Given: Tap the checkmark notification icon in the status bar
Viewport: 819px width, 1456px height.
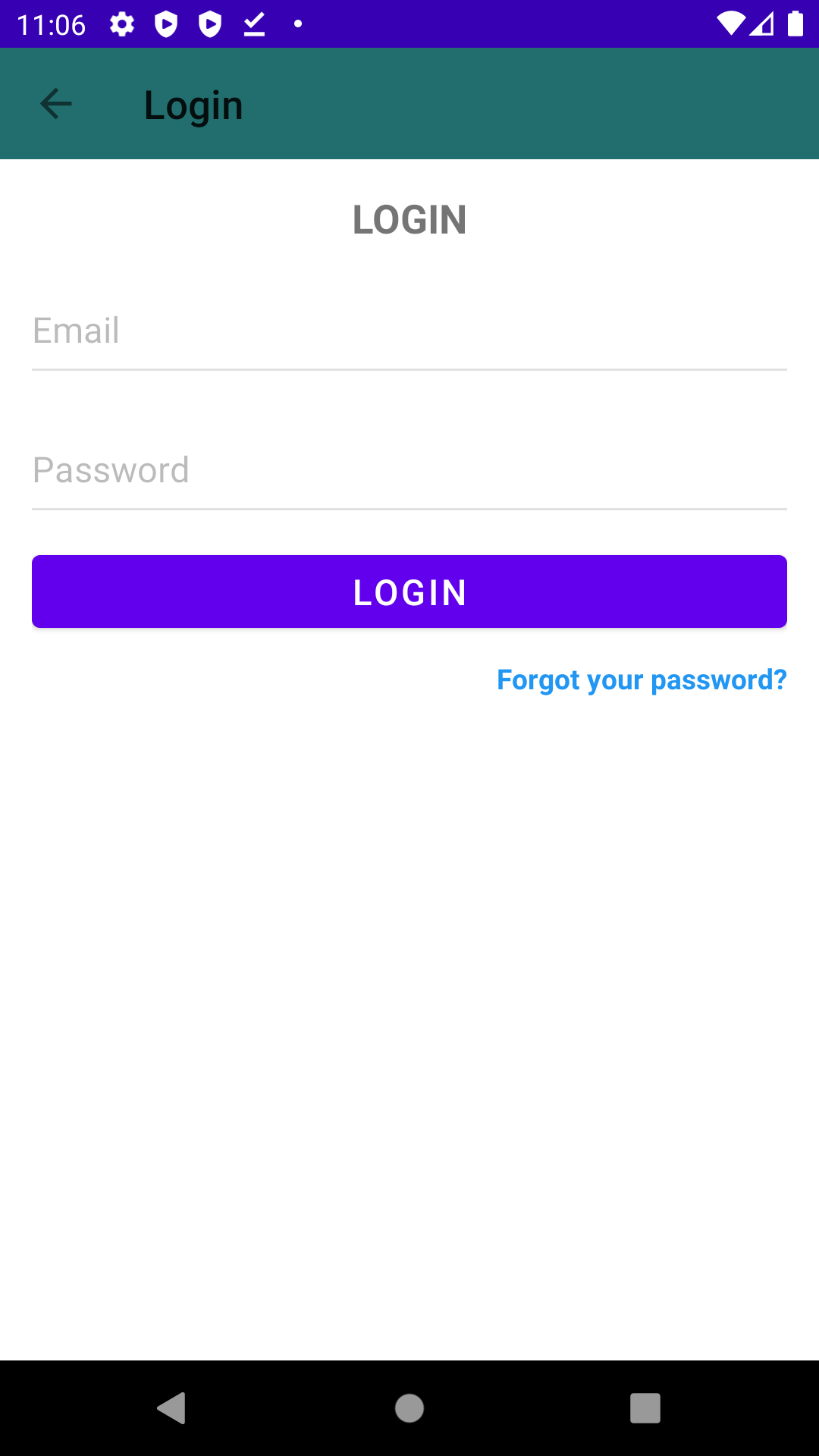Looking at the screenshot, I should point(253,24).
